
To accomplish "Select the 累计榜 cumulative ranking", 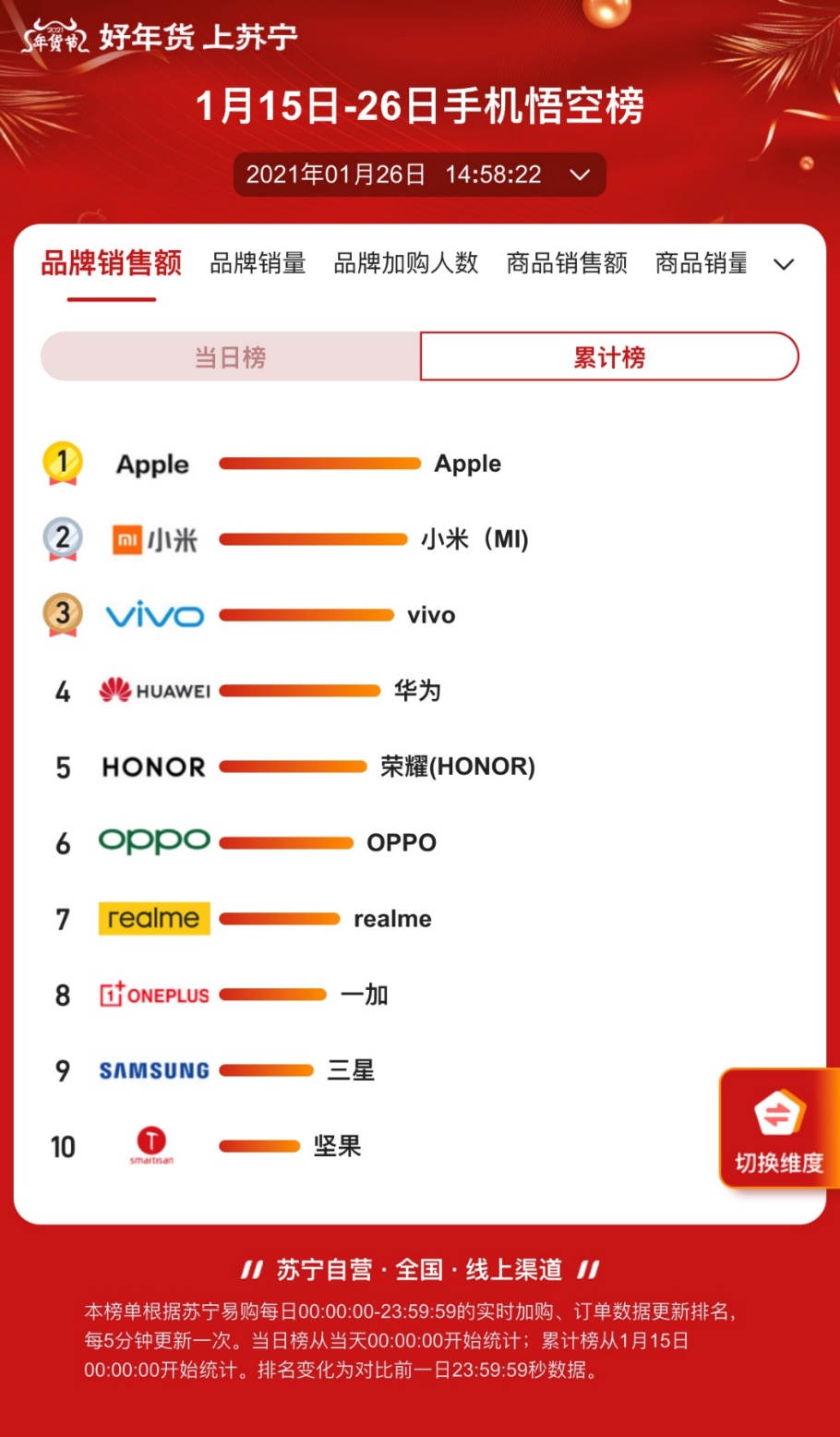I will [609, 356].
